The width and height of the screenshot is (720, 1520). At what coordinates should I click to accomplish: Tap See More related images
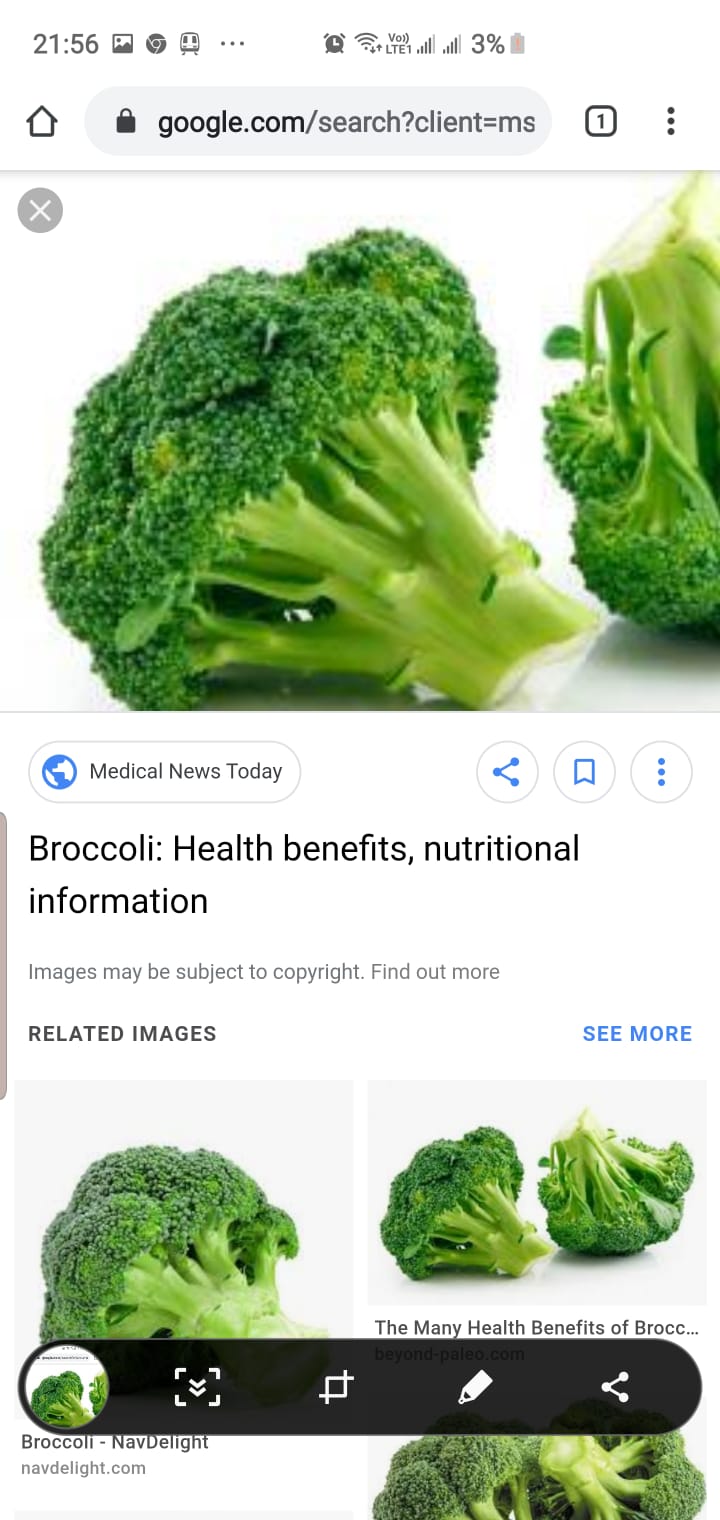[637, 1034]
